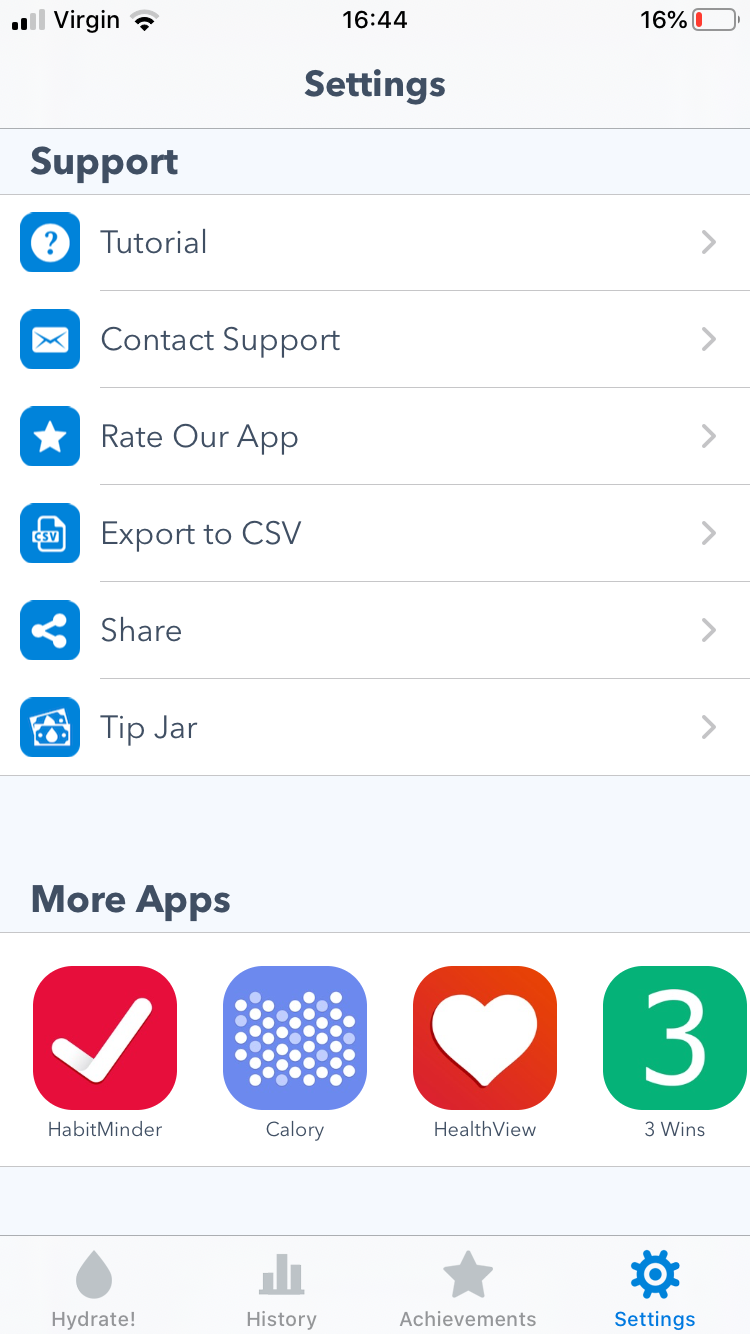Go to the Achievements tab

[x=468, y=1288]
